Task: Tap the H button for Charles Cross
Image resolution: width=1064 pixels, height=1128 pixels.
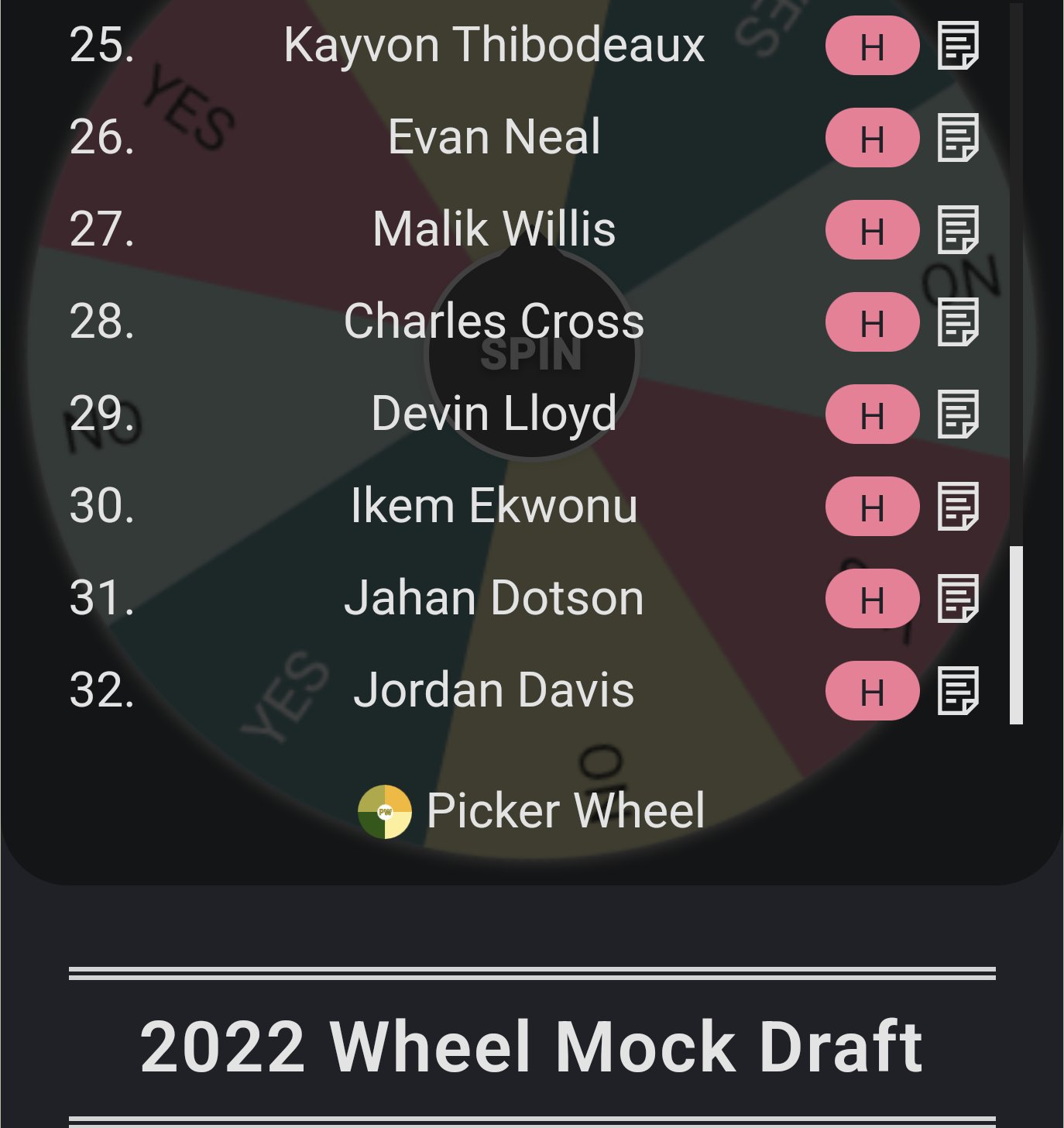Action: (x=872, y=322)
